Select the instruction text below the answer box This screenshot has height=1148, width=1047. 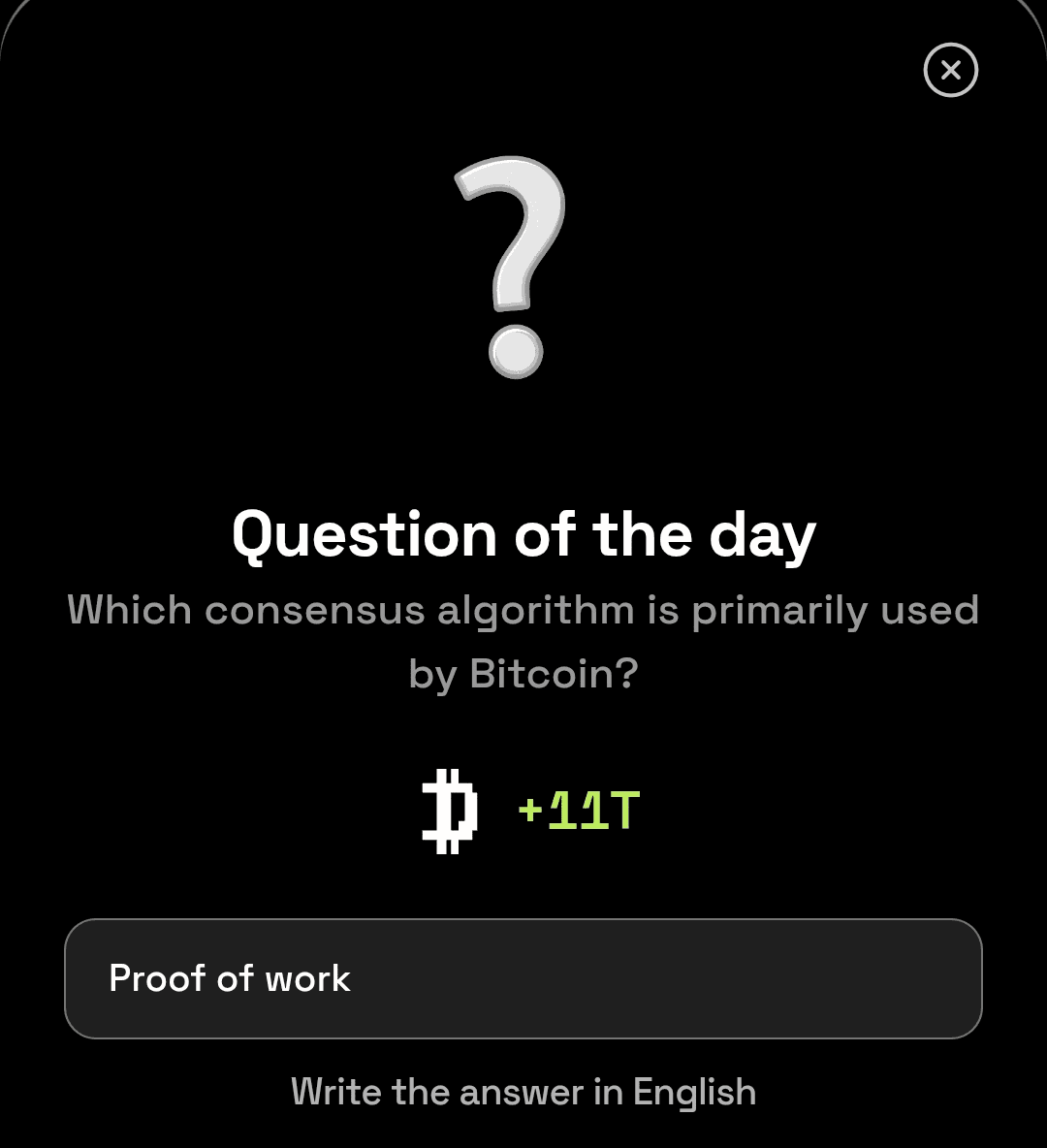(x=523, y=1092)
